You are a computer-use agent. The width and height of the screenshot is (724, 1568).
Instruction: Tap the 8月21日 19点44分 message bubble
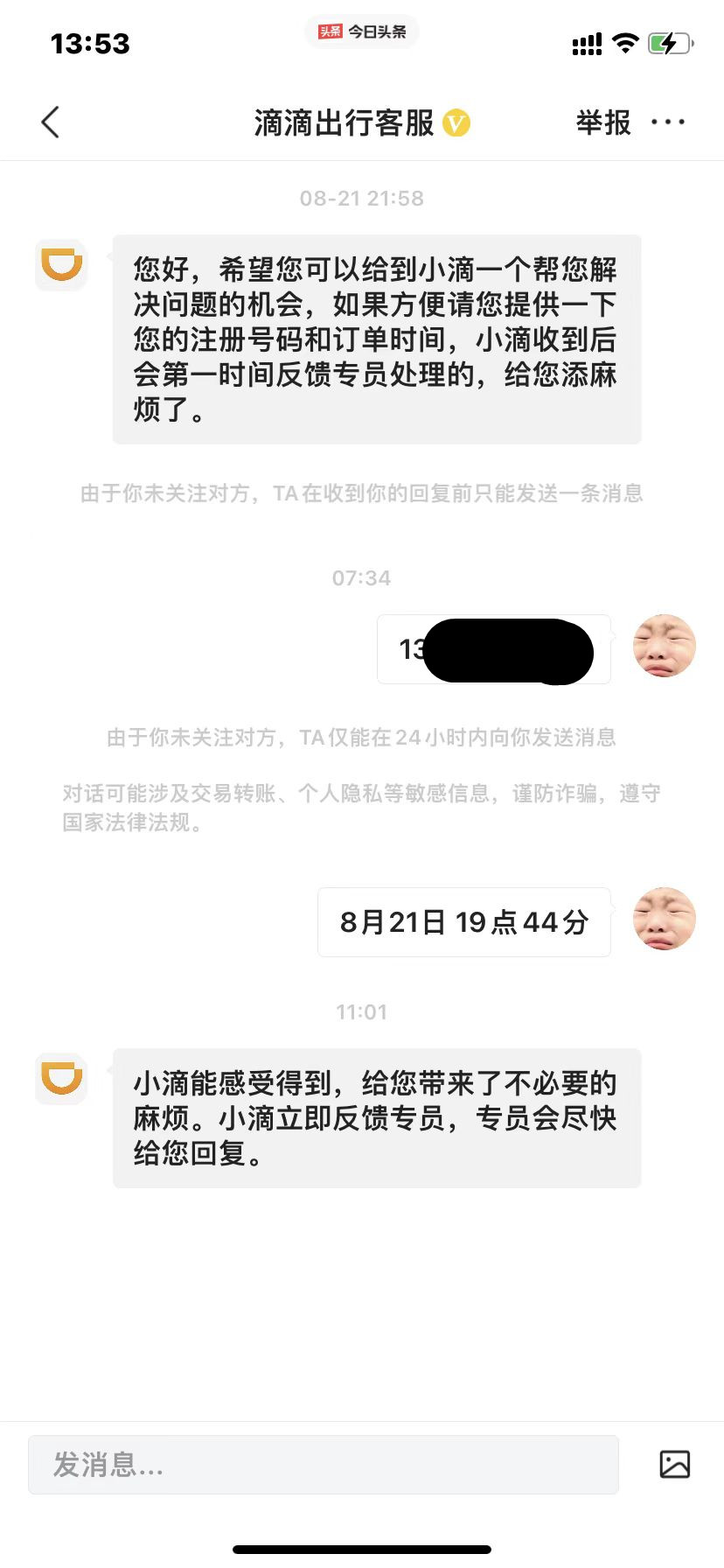click(x=463, y=920)
